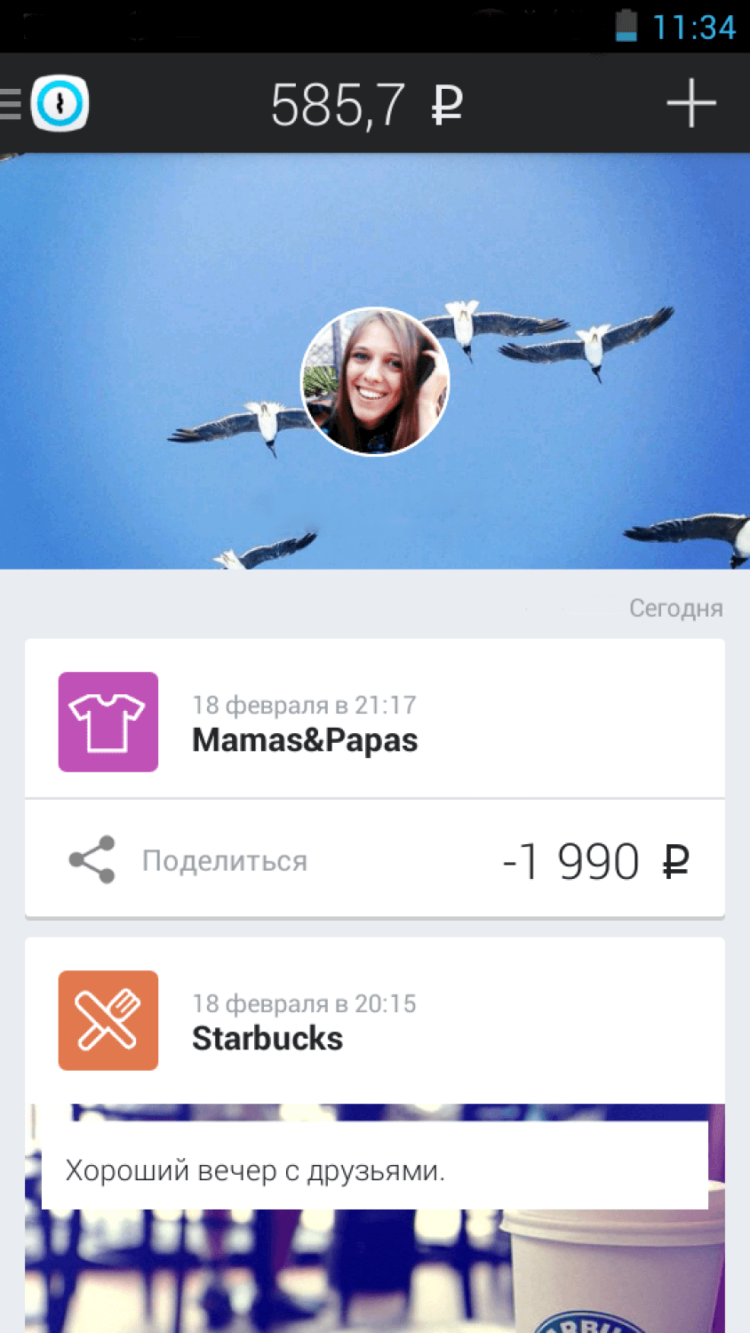This screenshot has height=1333, width=750.
Task: Tap the share icon next to Поделиться
Action: (x=88, y=860)
